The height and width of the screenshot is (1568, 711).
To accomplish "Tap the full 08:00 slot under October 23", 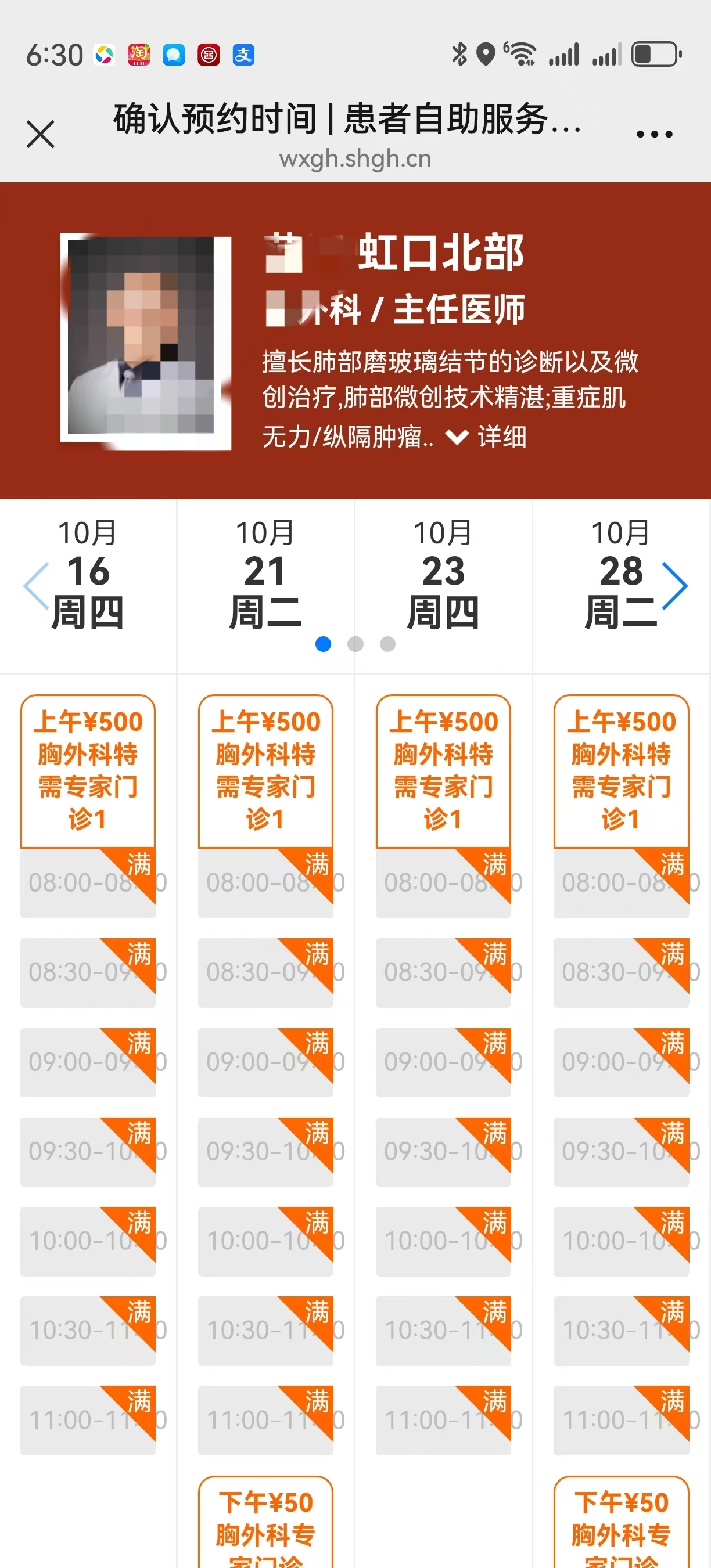I will 444,884.
